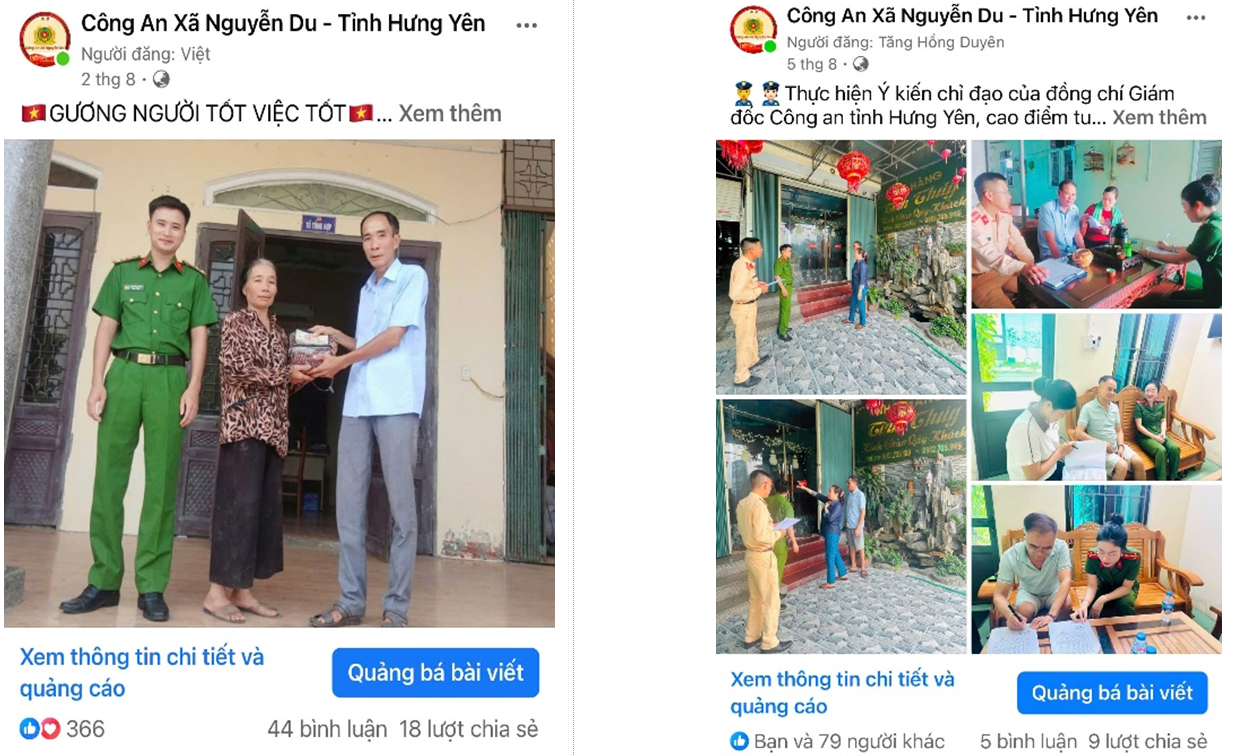
Task: Expand 'Xem thêm' on the Thực hiện Ý kiến post
Action: [1159, 117]
